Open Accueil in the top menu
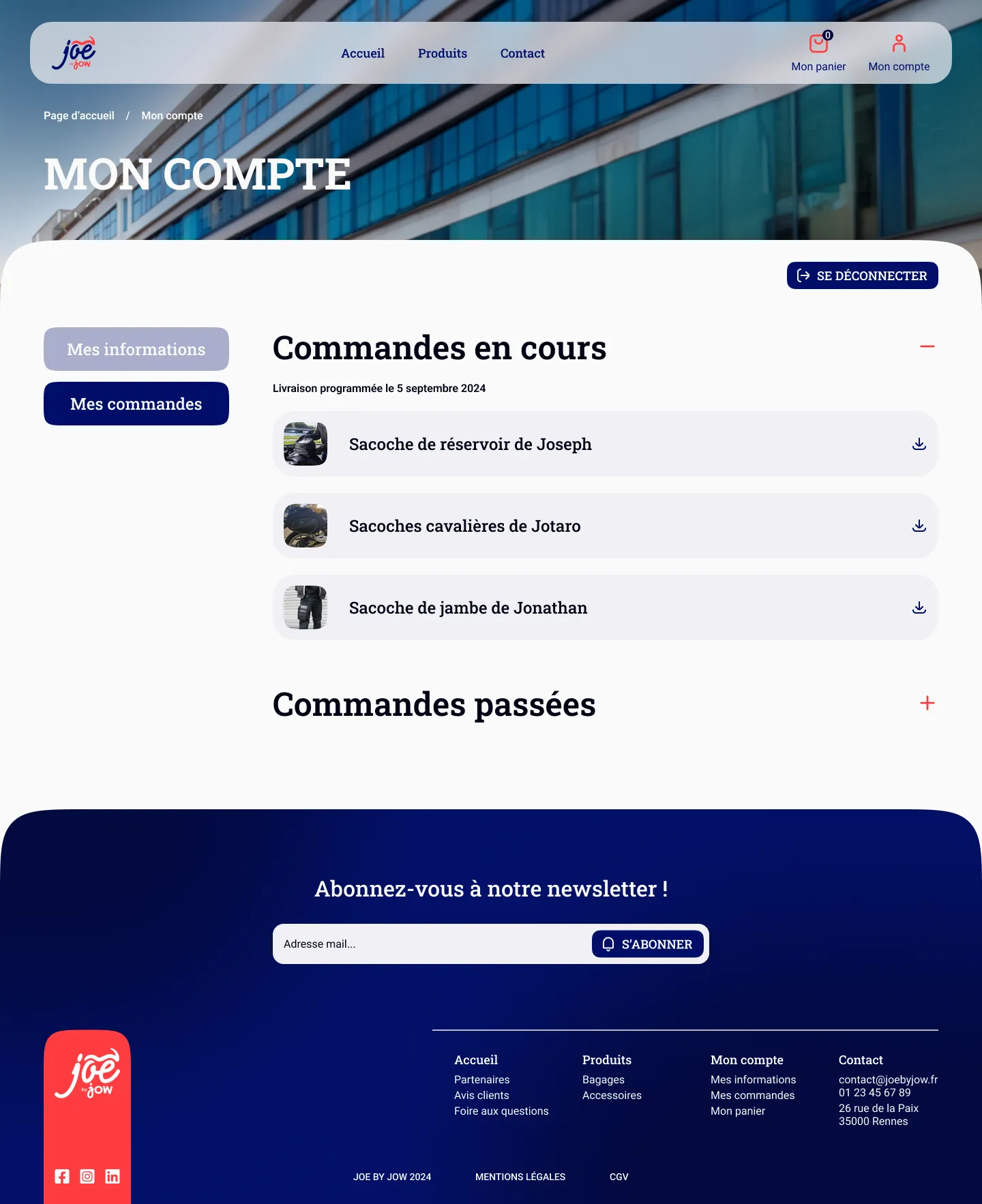Viewport: 982px width, 1204px height. click(x=363, y=53)
